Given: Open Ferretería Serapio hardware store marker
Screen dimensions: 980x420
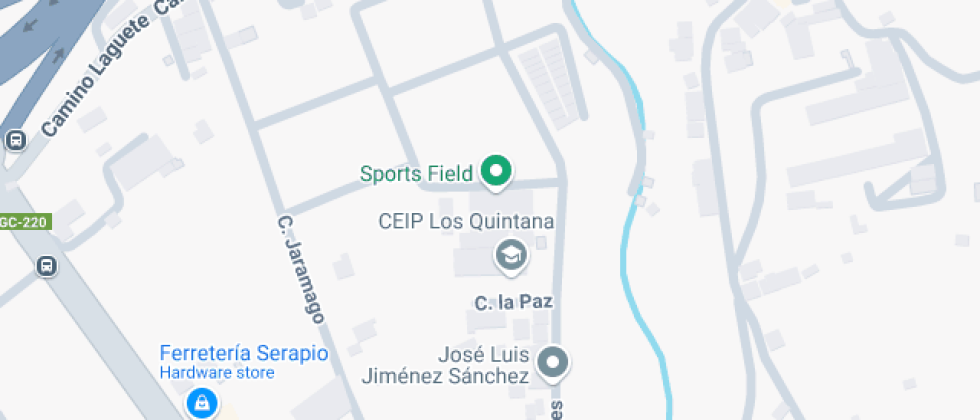Looking at the screenshot, I should point(202,403).
